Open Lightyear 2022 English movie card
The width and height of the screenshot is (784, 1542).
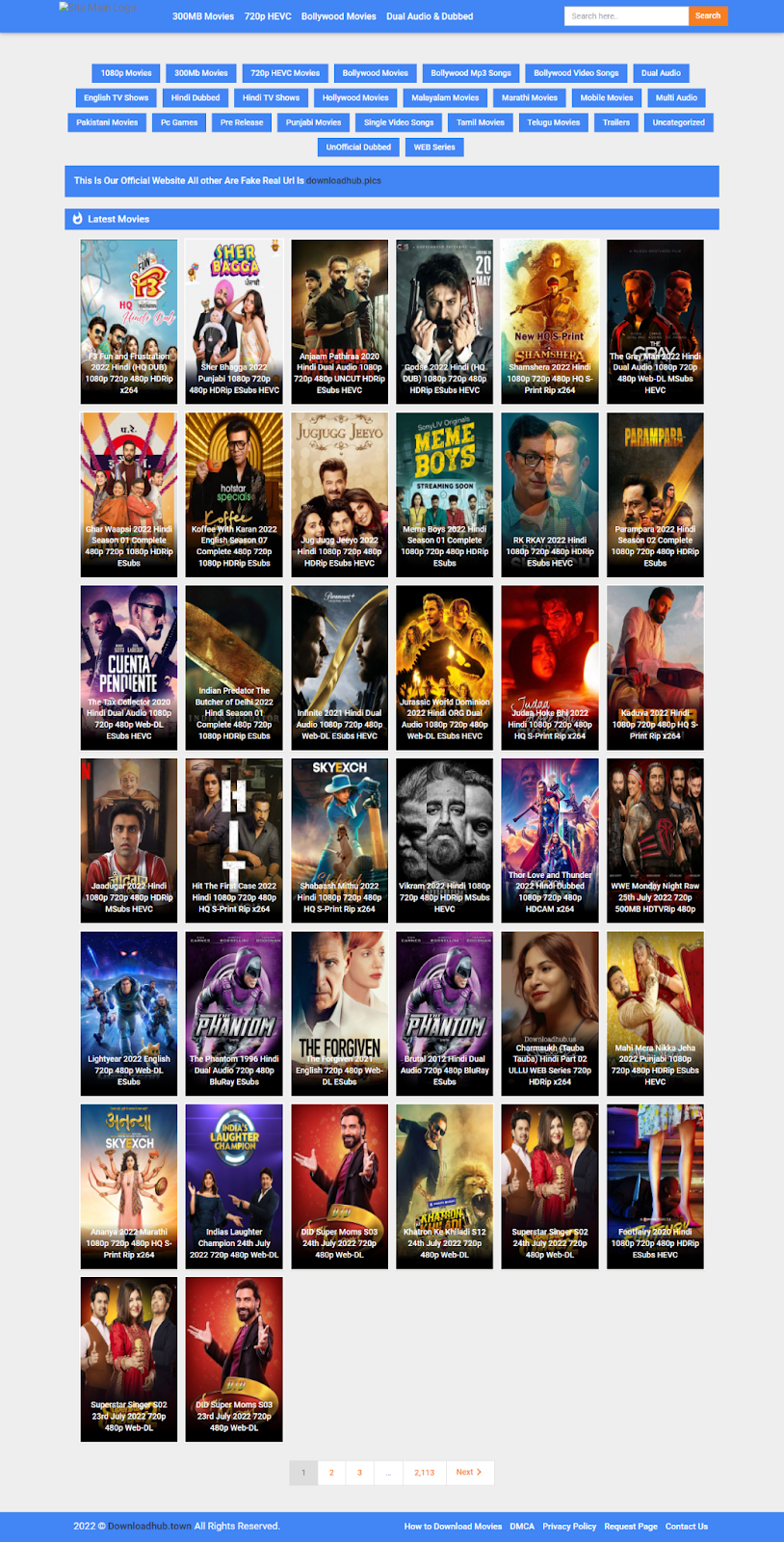coord(129,1013)
